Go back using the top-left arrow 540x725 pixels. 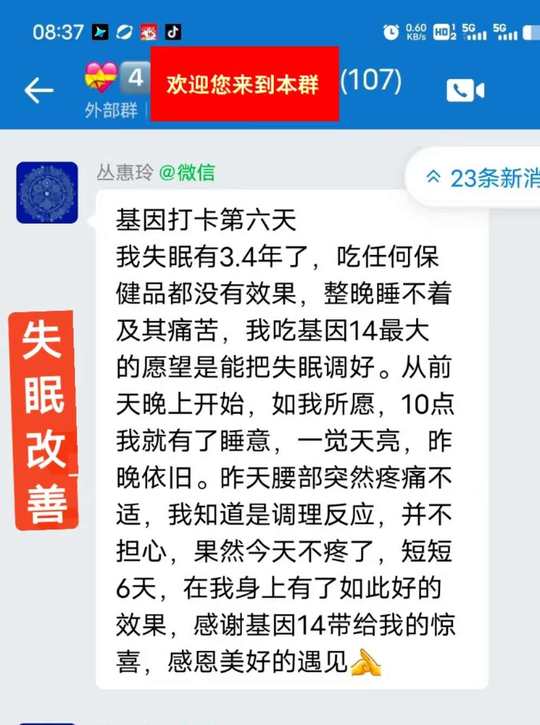point(39,90)
